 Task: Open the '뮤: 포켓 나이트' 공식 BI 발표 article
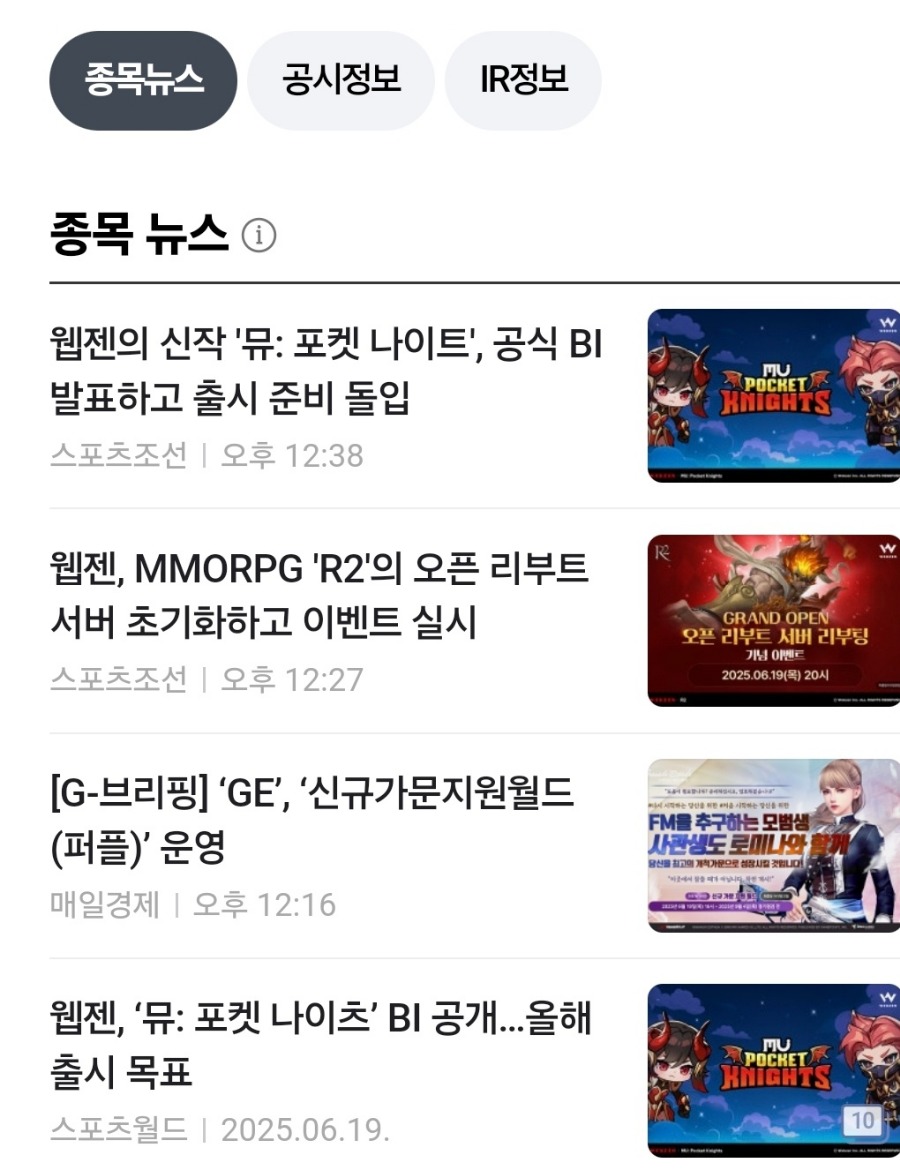pyautogui.click(x=325, y=372)
